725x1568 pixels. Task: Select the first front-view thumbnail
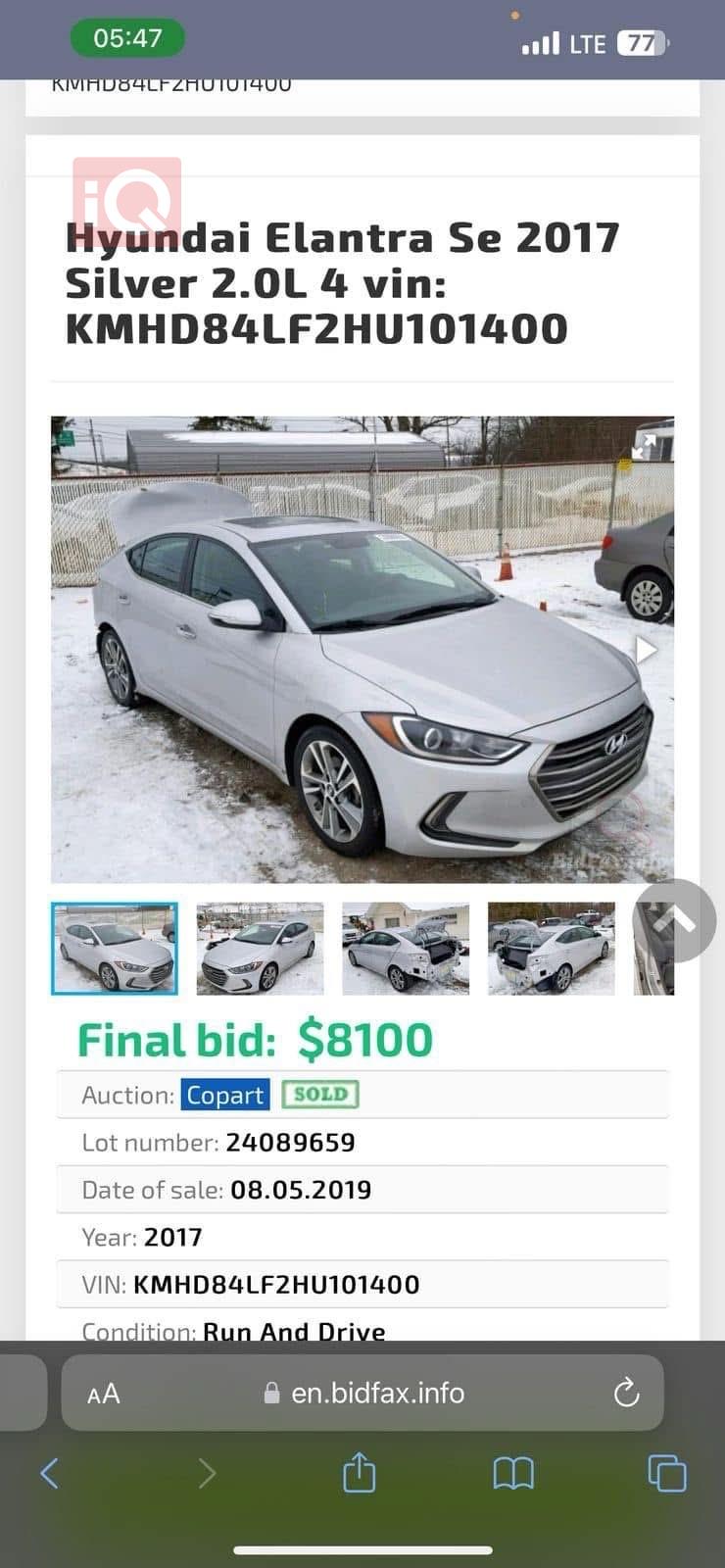(x=115, y=949)
